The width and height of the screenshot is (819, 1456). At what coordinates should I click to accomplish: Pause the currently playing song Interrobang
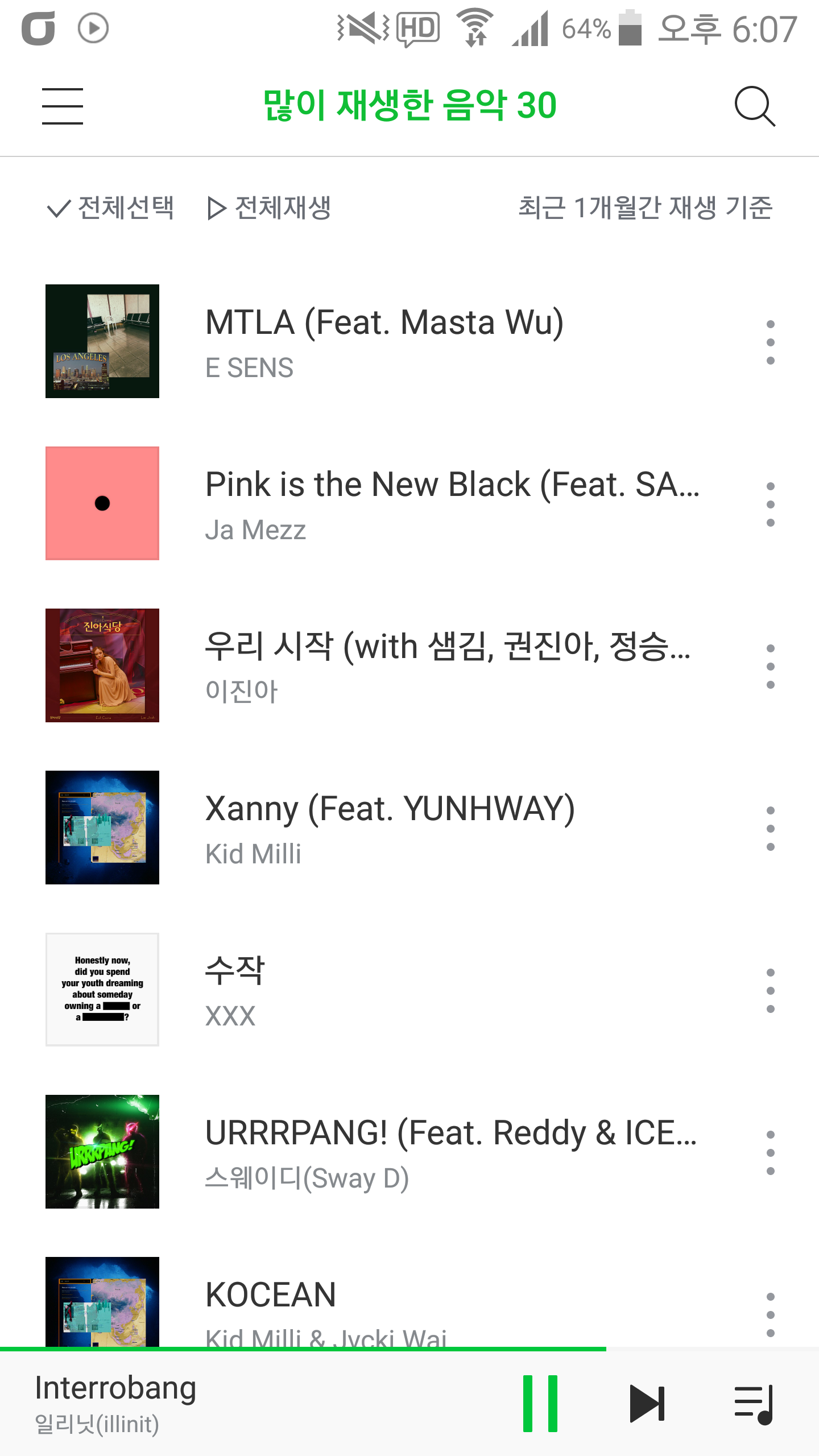pyautogui.click(x=540, y=1403)
